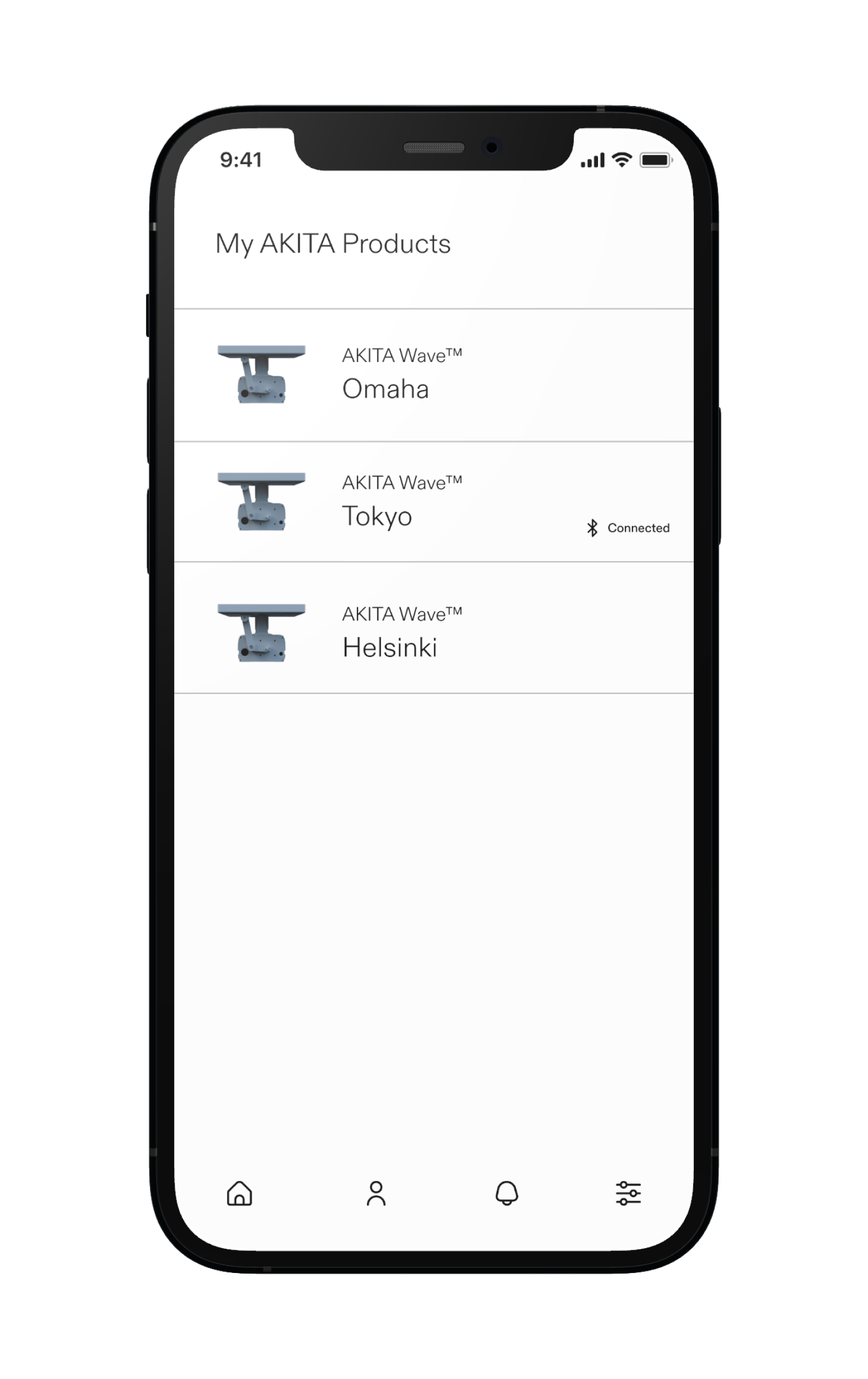Open the notifications bell tab
This screenshot has width=868, height=1379.
point(507,1194)
